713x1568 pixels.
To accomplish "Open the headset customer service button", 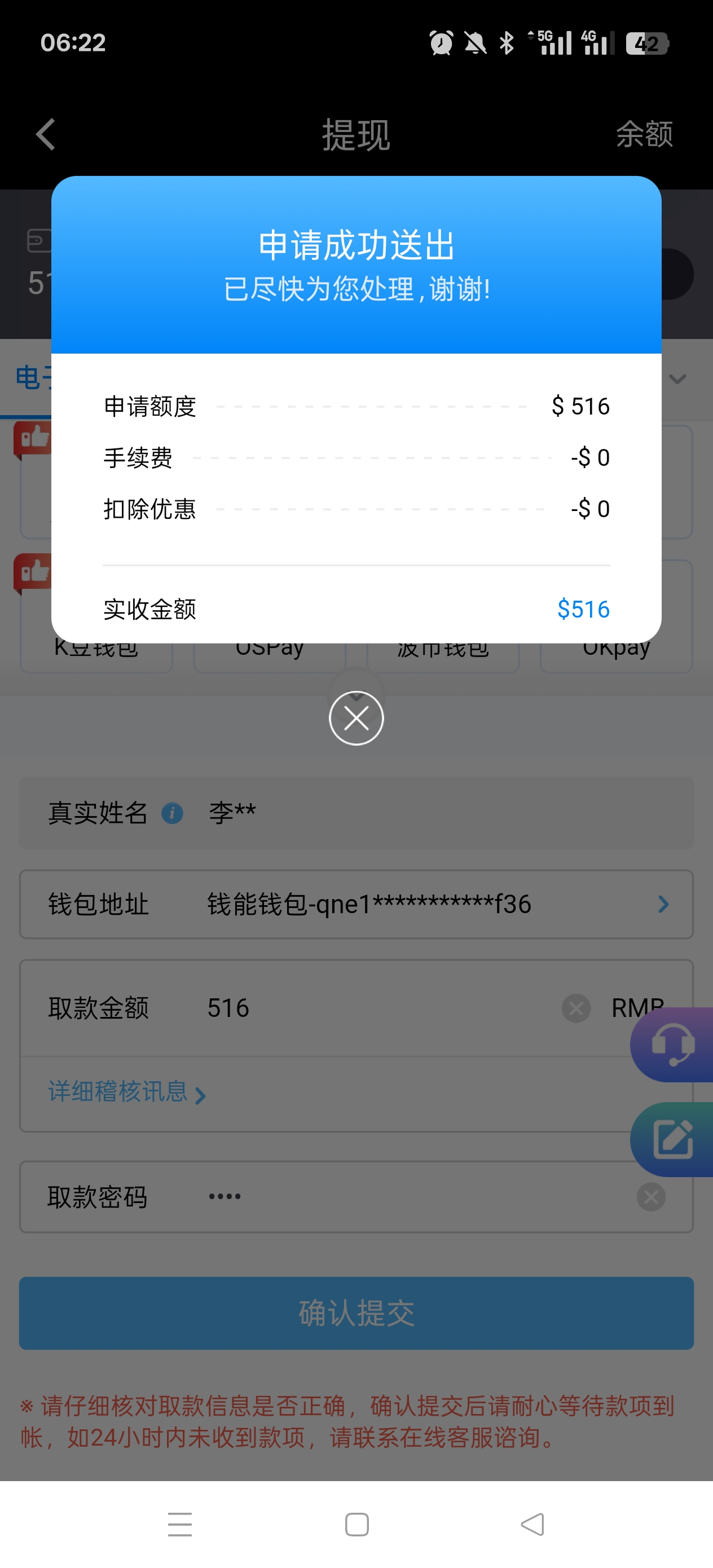I will click(673, 1045).
